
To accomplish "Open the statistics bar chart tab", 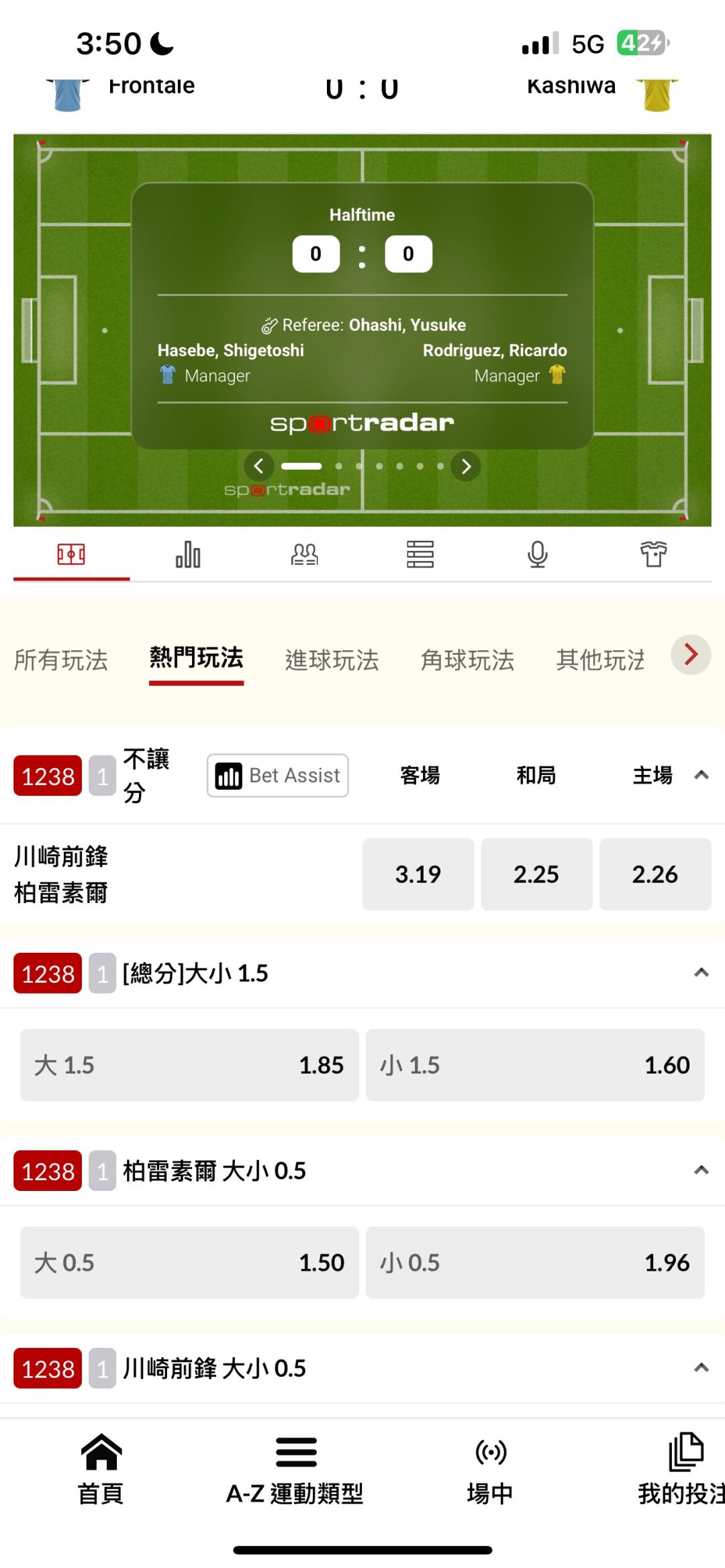I will [x=188, y=554].
